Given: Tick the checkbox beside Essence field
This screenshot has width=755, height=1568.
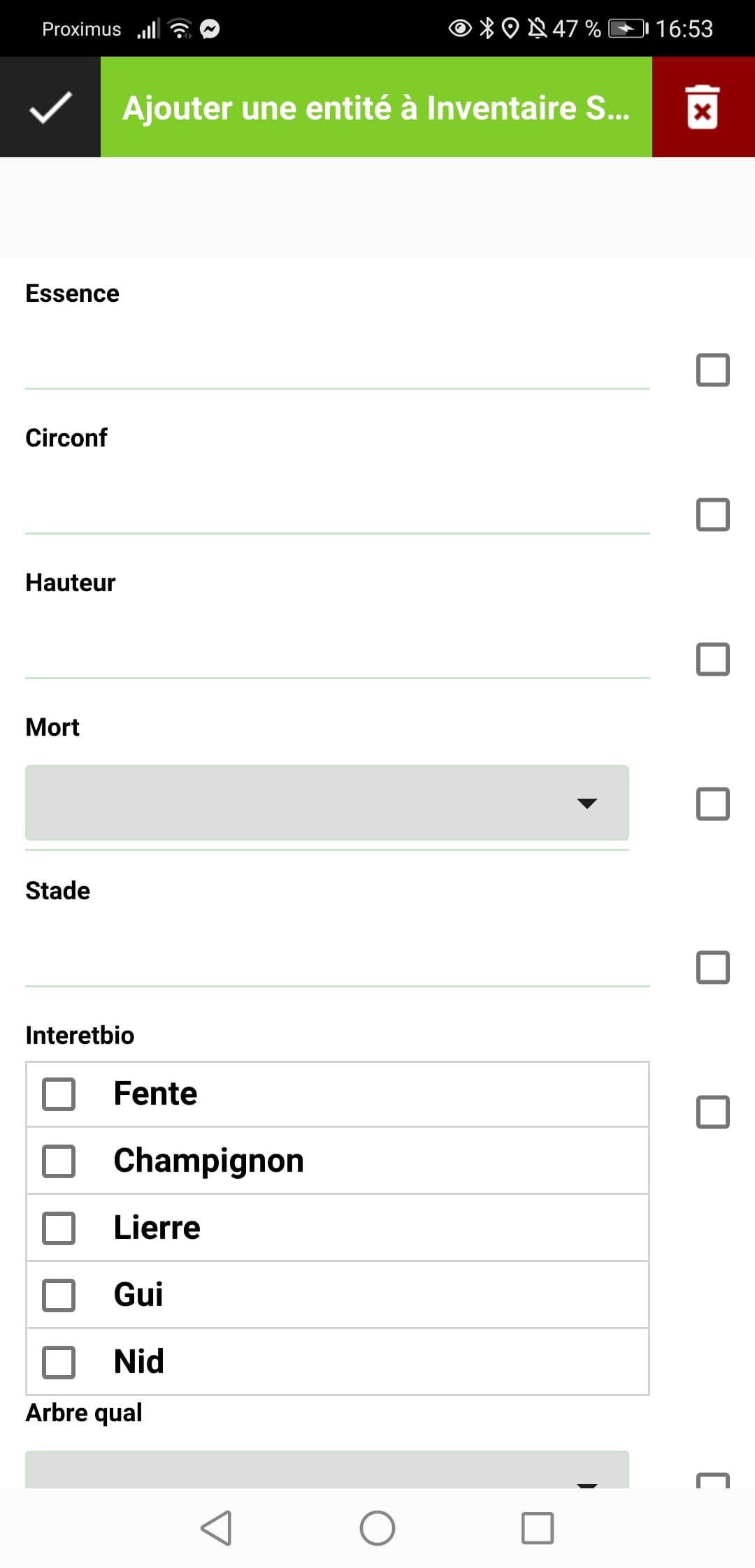Looking at the screenshot, I should [x=713, y=370].
